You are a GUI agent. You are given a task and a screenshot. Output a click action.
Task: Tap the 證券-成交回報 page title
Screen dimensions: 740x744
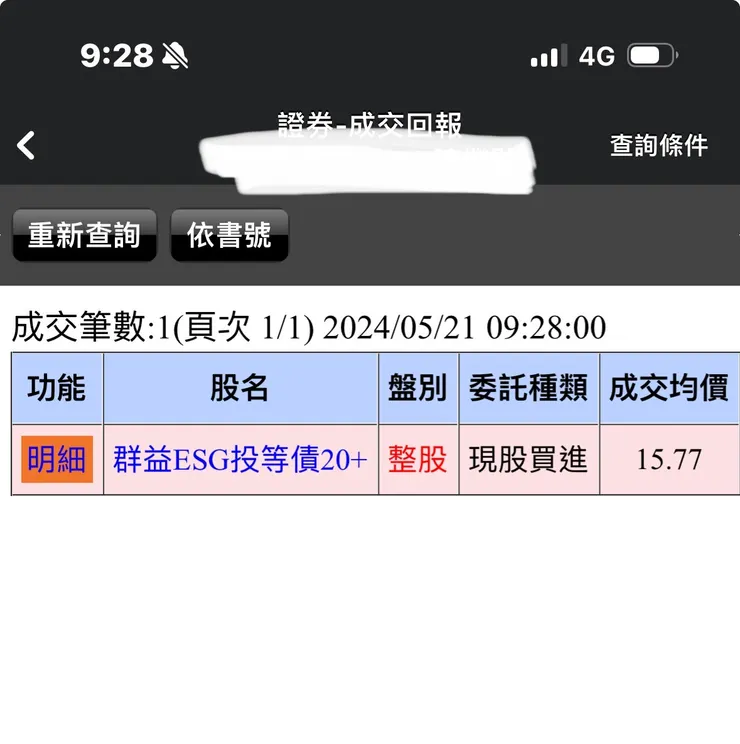pos(370,124)
